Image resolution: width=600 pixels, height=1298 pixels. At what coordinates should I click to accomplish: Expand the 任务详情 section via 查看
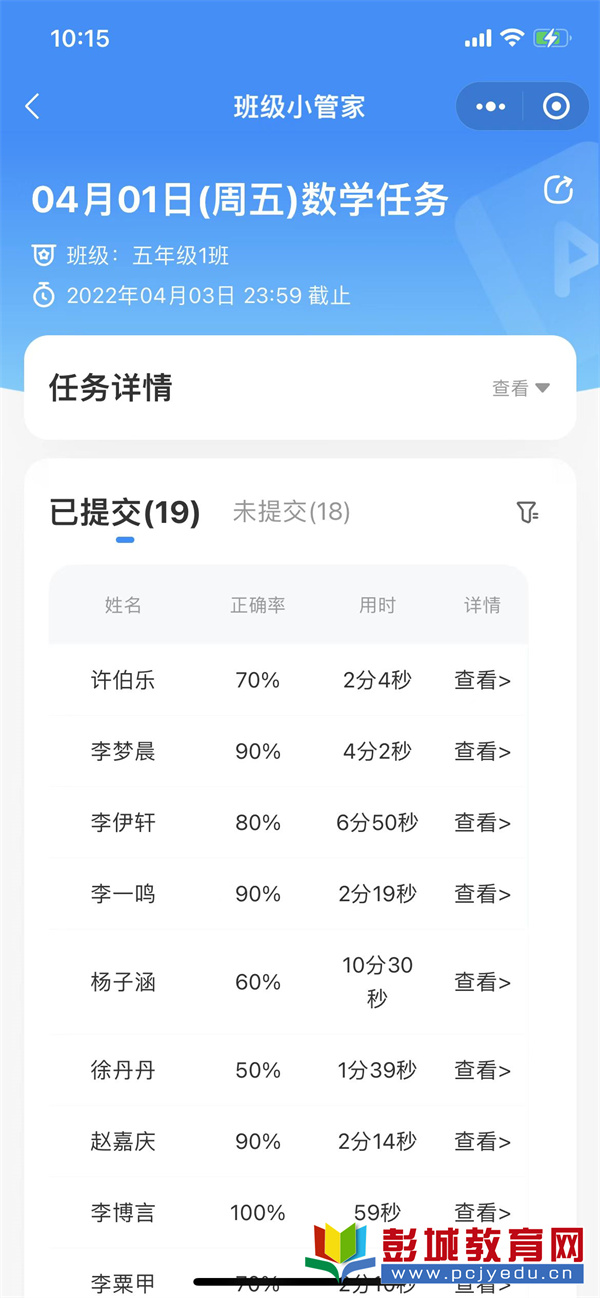[521, 388]
